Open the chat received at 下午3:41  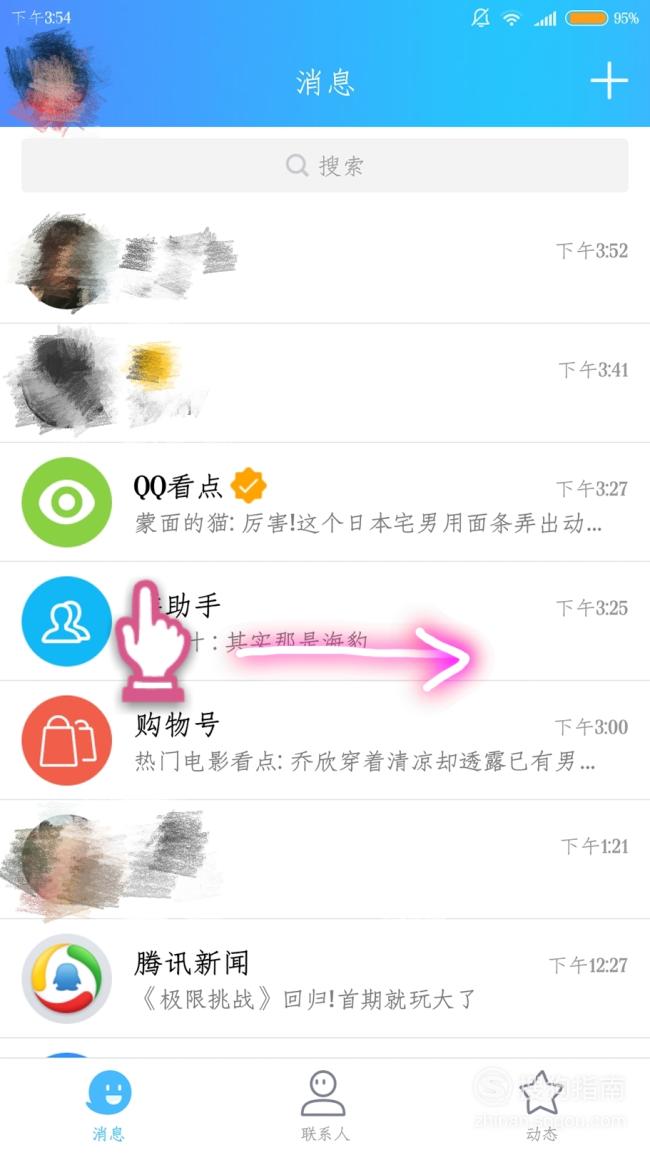[x=325, y=384]
